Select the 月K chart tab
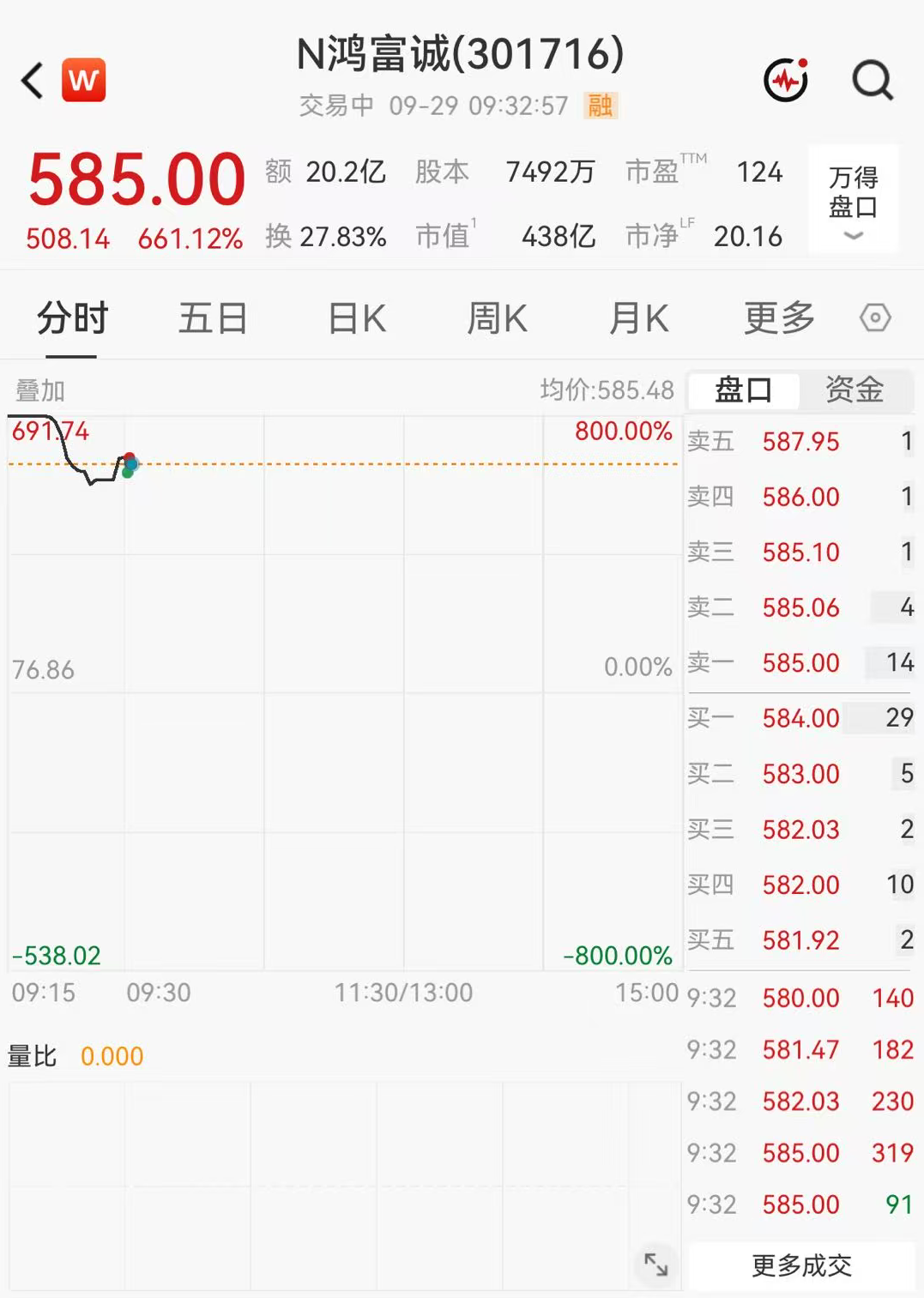 tap(638, 318)
